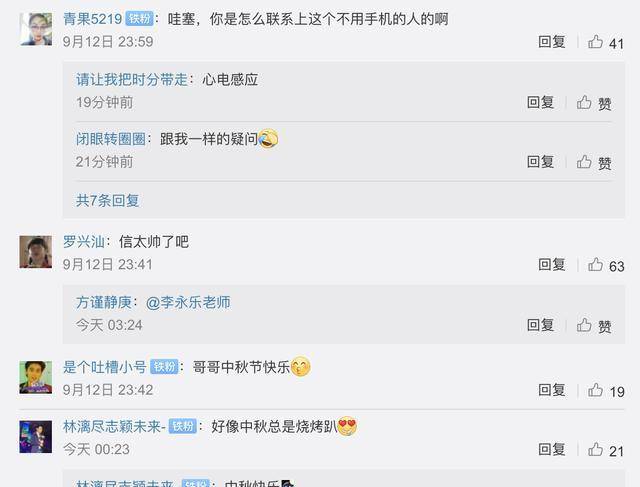View 罗兴汕's profile picture
This screenshot has height=487, width=640.
36,252
